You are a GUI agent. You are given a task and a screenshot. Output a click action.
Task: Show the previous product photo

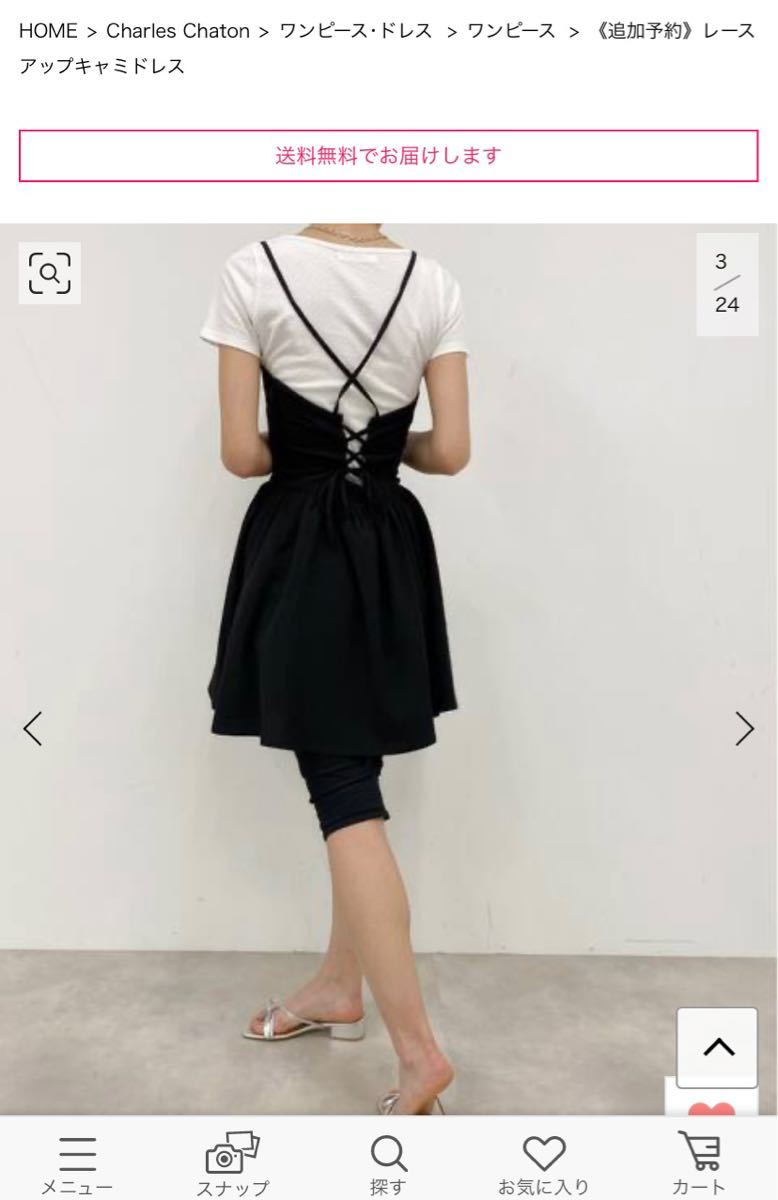pyautogui.click(x=33, y=729)
